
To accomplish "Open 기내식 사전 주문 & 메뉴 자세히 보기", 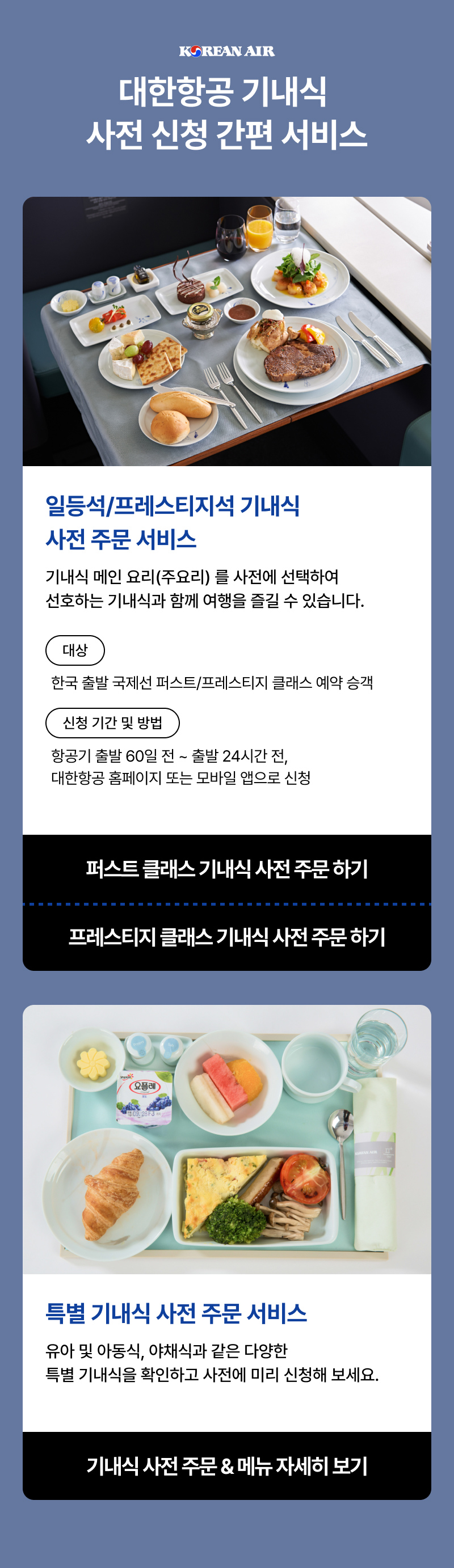I will 226,1466.
